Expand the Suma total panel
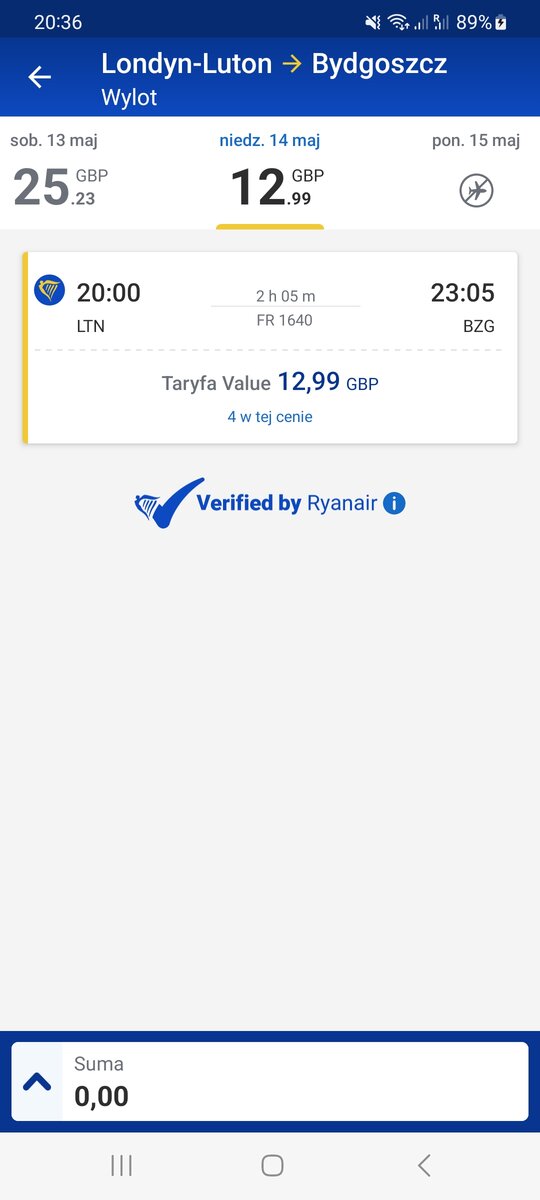 (x=37, y=1082)
